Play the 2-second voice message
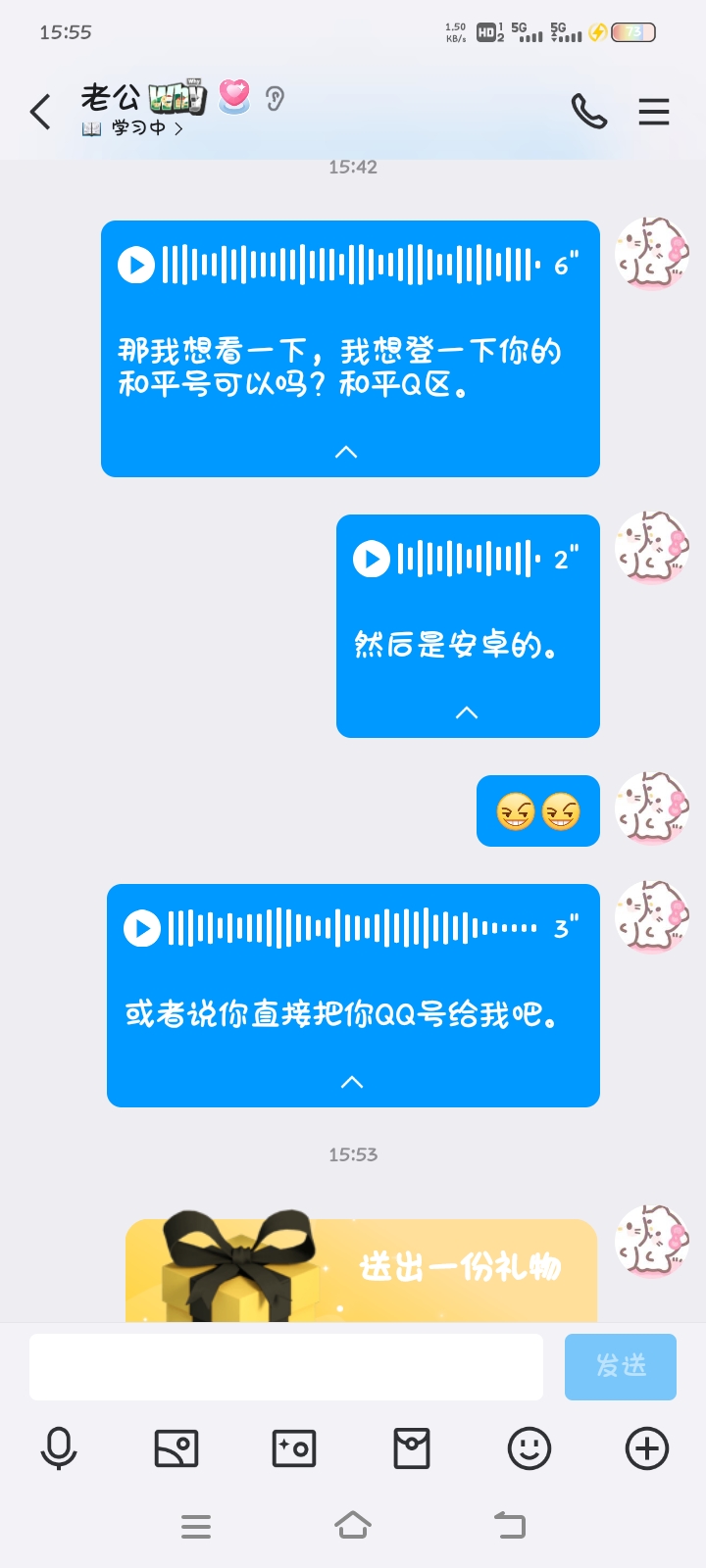The image size is (706, 1568). pyautogui.click(x=371, y=559)
